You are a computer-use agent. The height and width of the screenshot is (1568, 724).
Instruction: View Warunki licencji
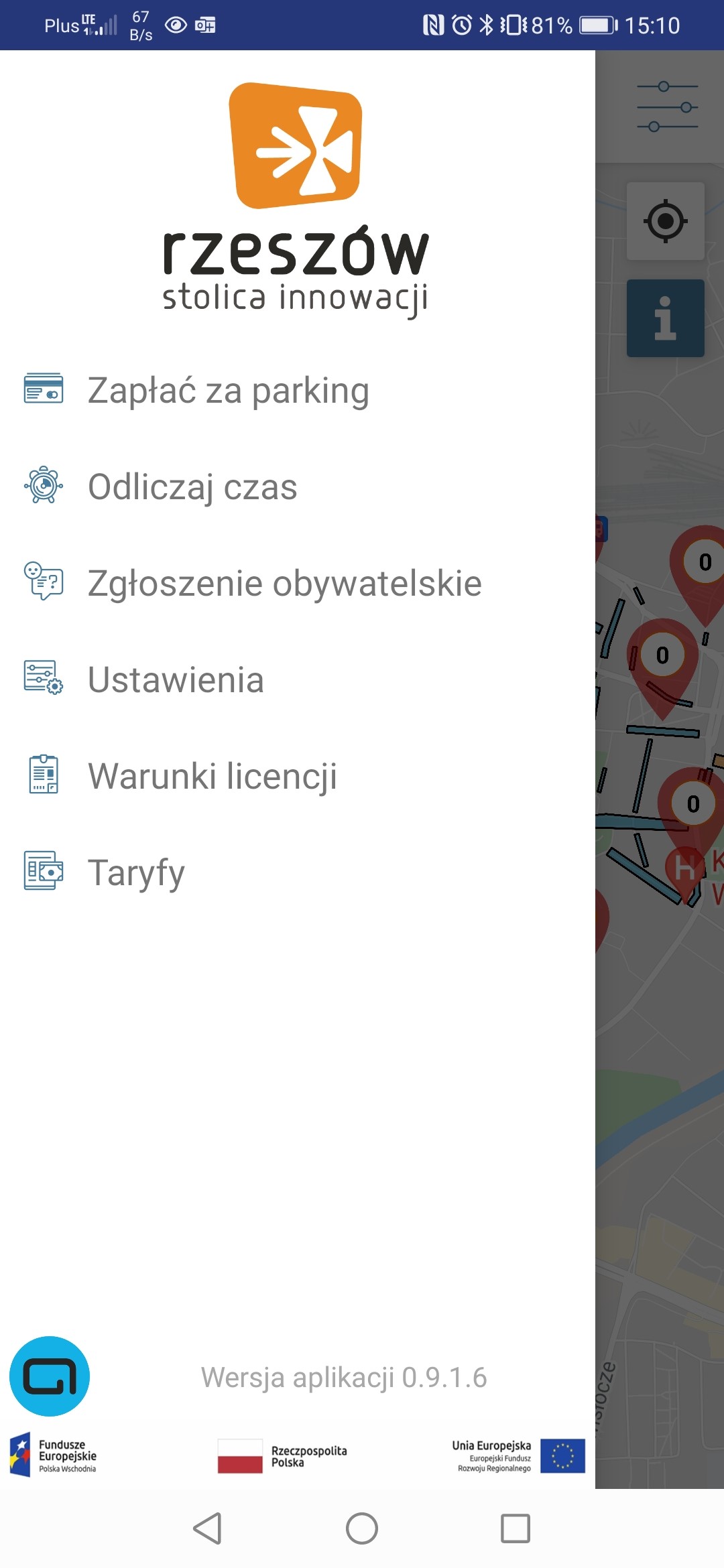point(298,776)
